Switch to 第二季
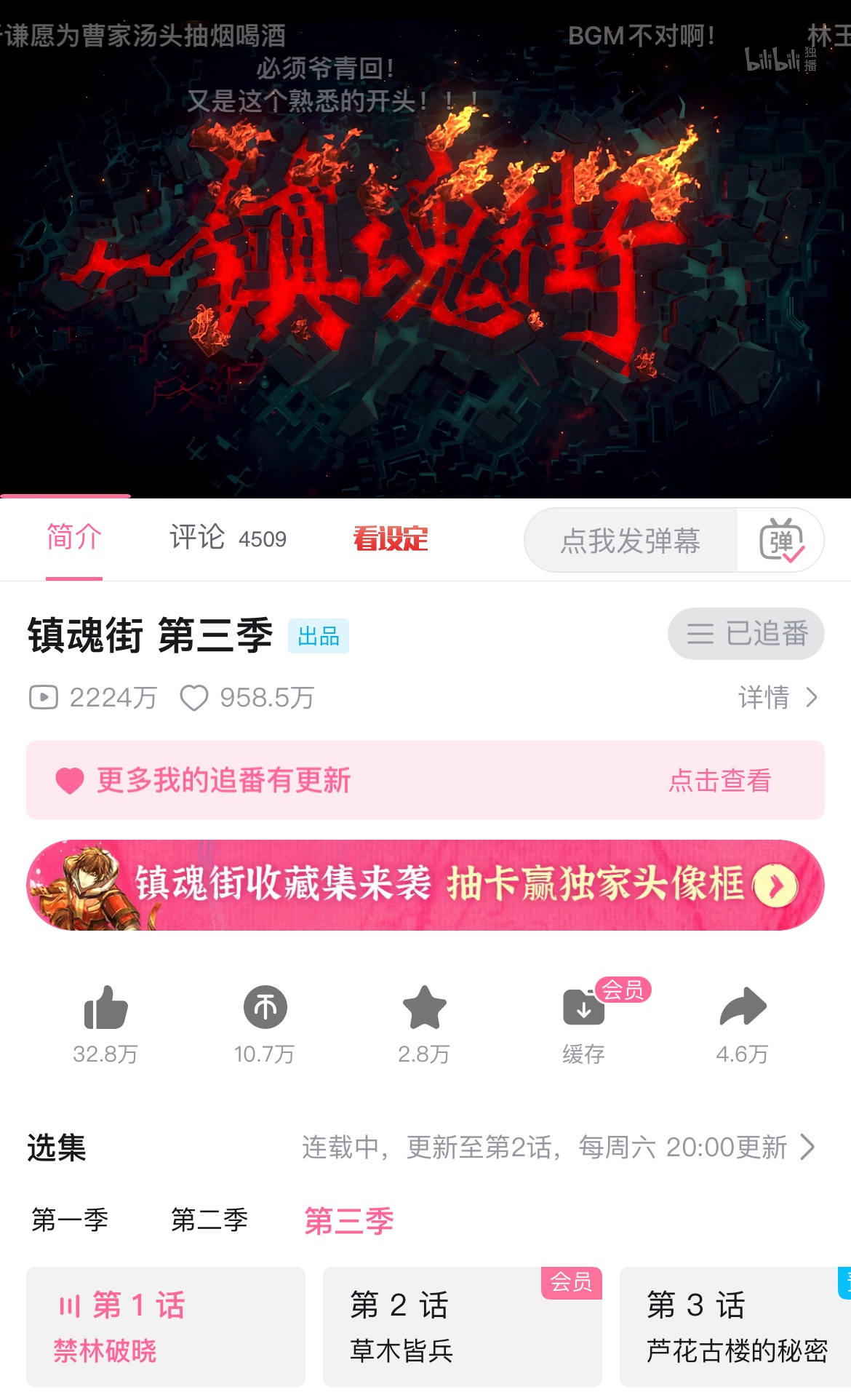Viewport: 851px width, 1400px height. (209, 1220)
